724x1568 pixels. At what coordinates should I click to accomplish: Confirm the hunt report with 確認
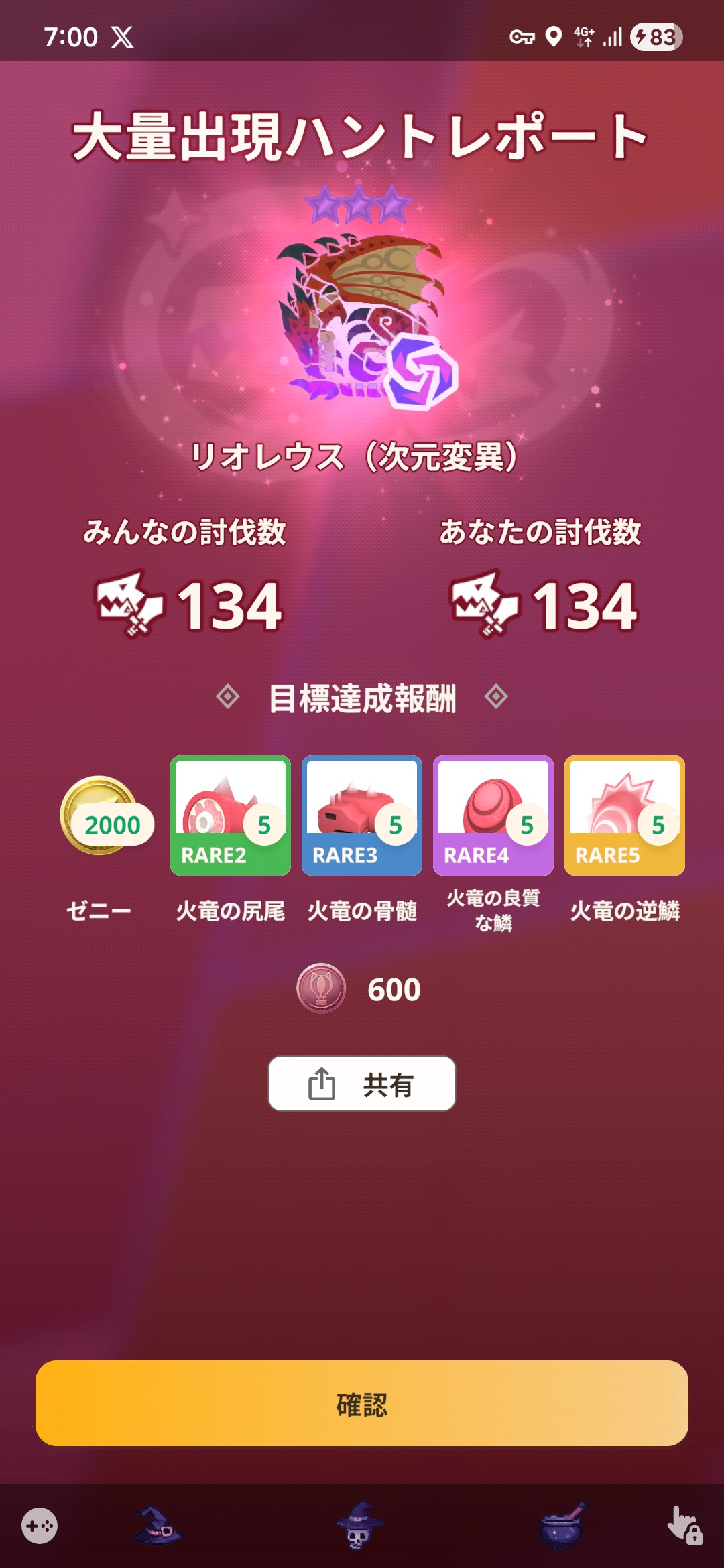tap(362, 1404)
